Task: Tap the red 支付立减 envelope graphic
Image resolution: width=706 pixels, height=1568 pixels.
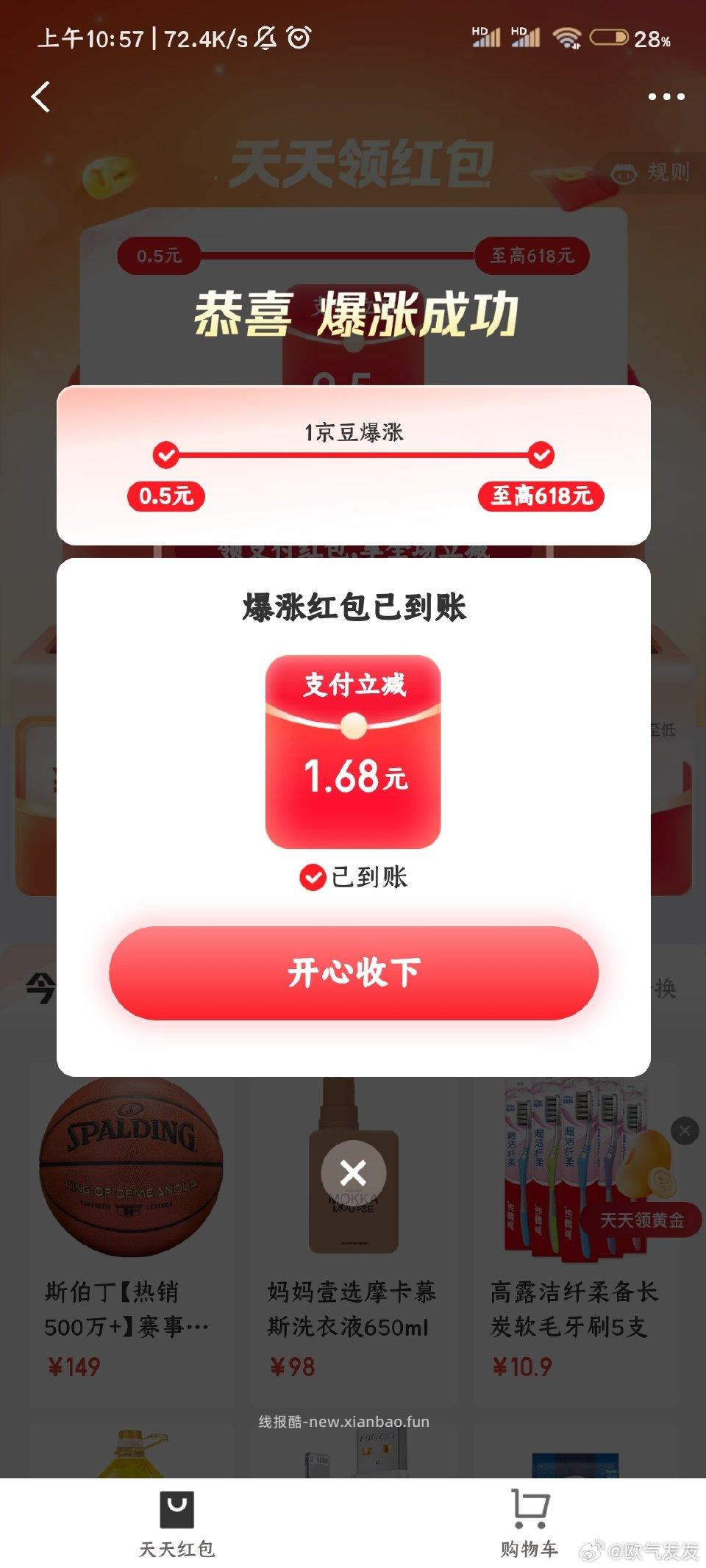Action: tap(353, 750)
